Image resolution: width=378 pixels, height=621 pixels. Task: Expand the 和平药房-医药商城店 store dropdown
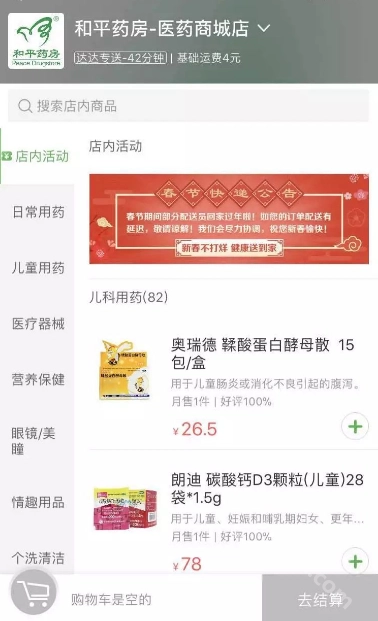coord(264,29)
